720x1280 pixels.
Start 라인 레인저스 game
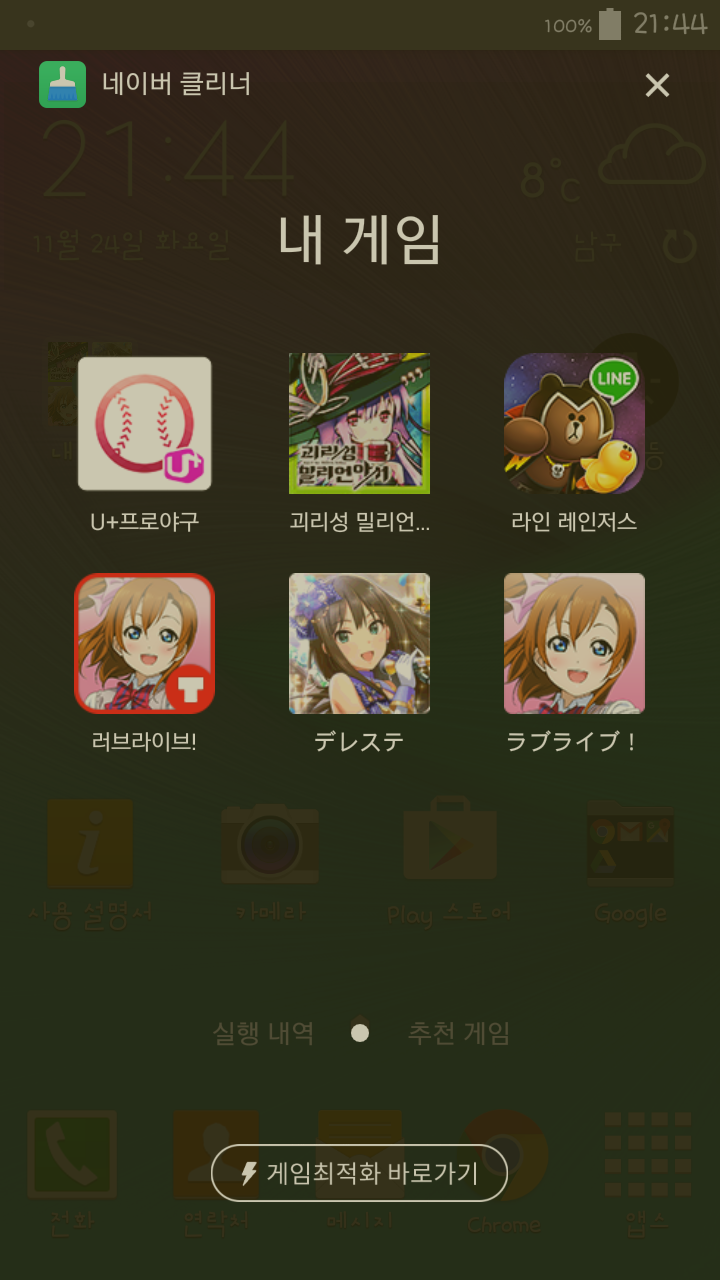tap(574, 424)
